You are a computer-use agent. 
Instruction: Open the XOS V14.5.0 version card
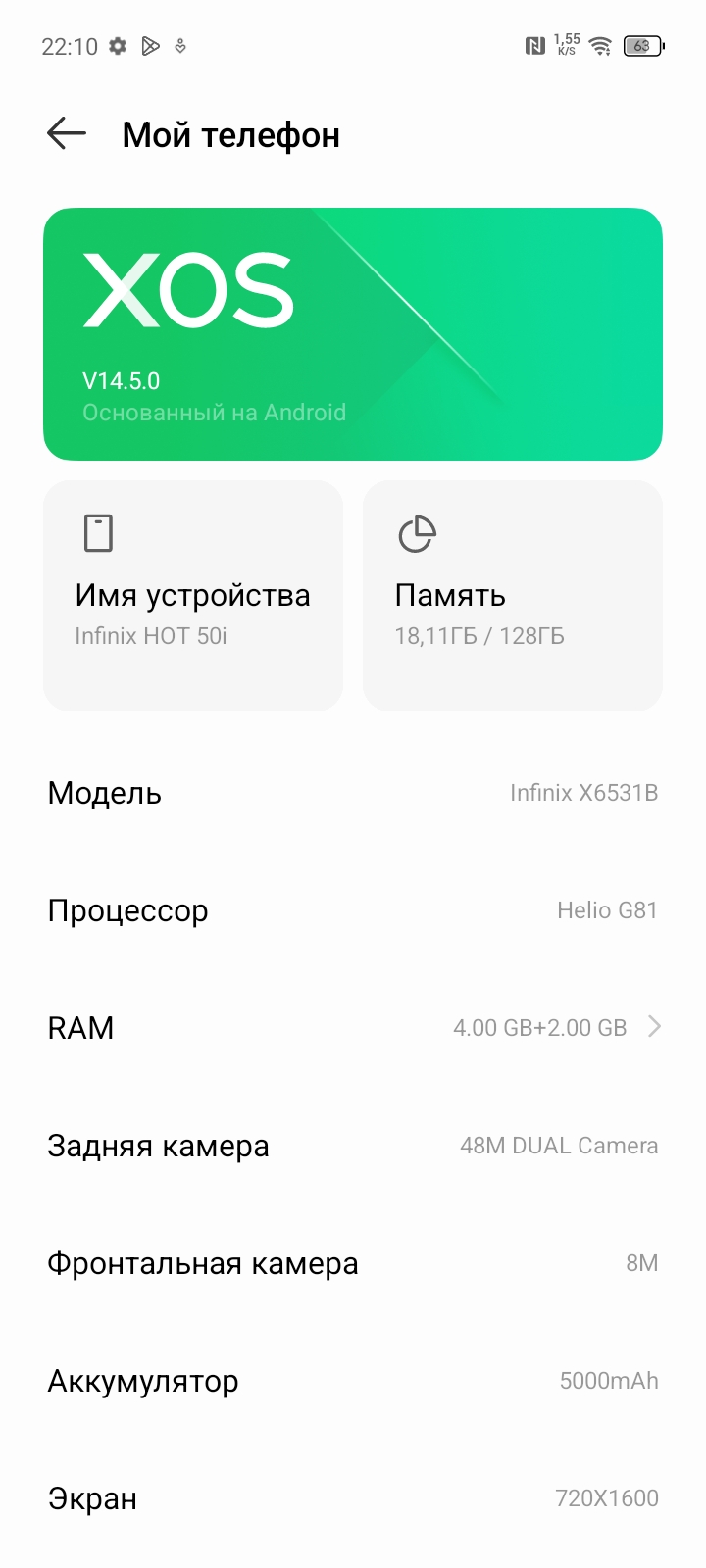click(x=353, y=333)
